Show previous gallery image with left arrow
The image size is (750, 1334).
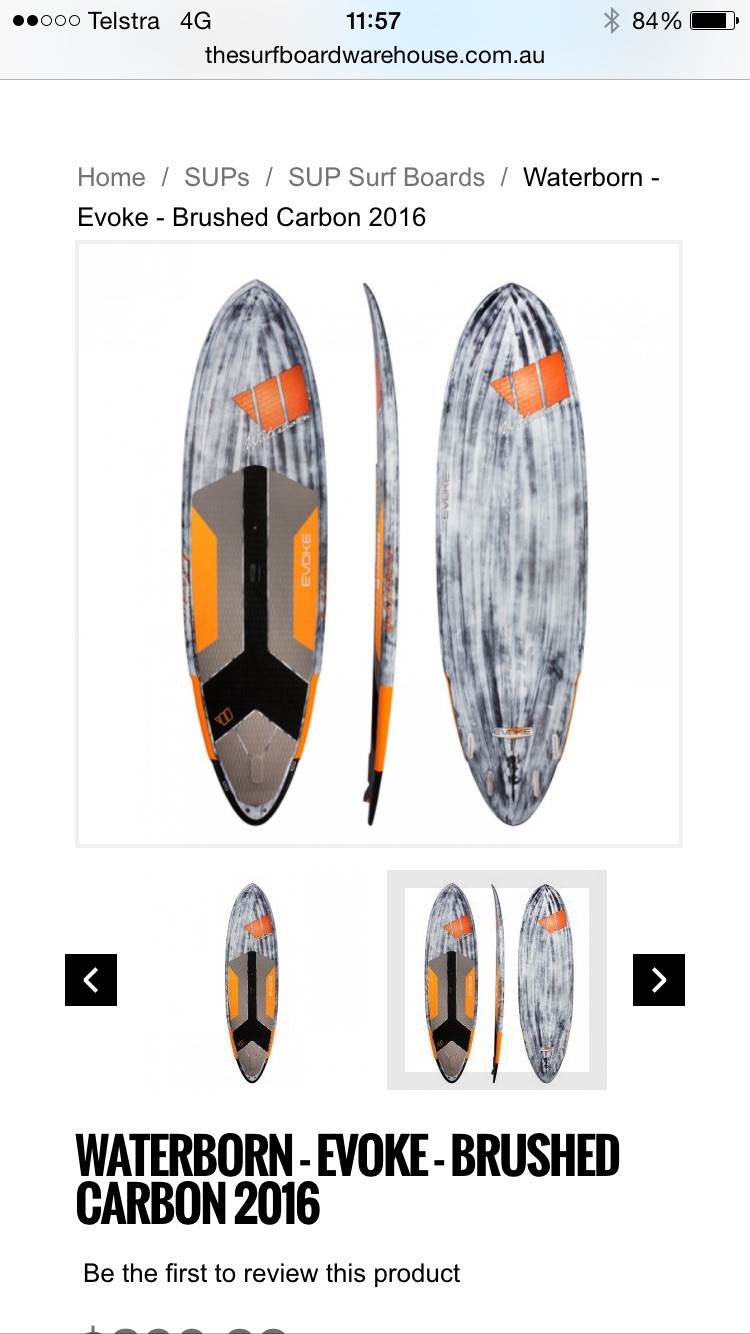pyautogui.click(x=91, y=980)
